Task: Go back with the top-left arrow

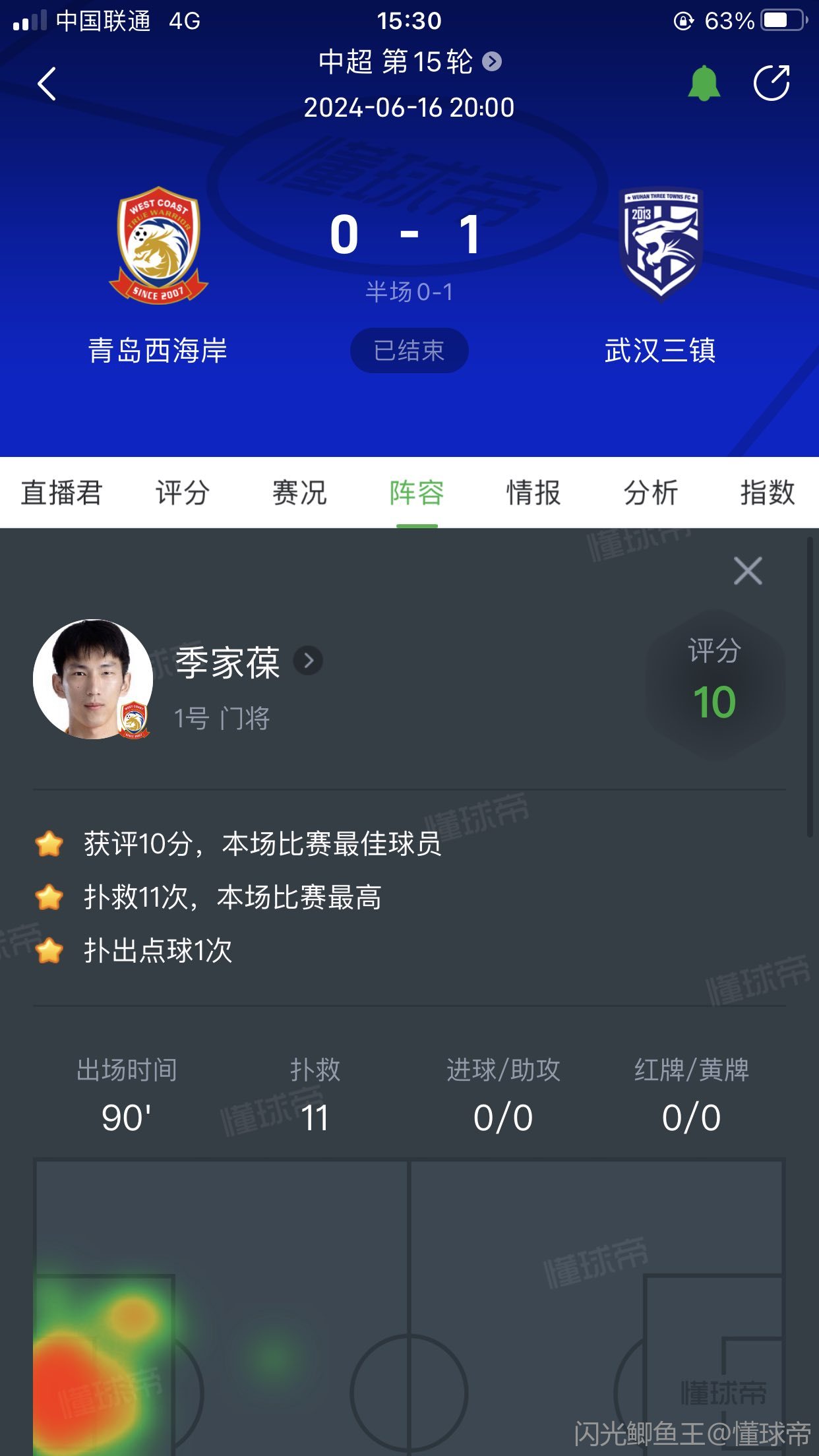Action: click(47, 84)
